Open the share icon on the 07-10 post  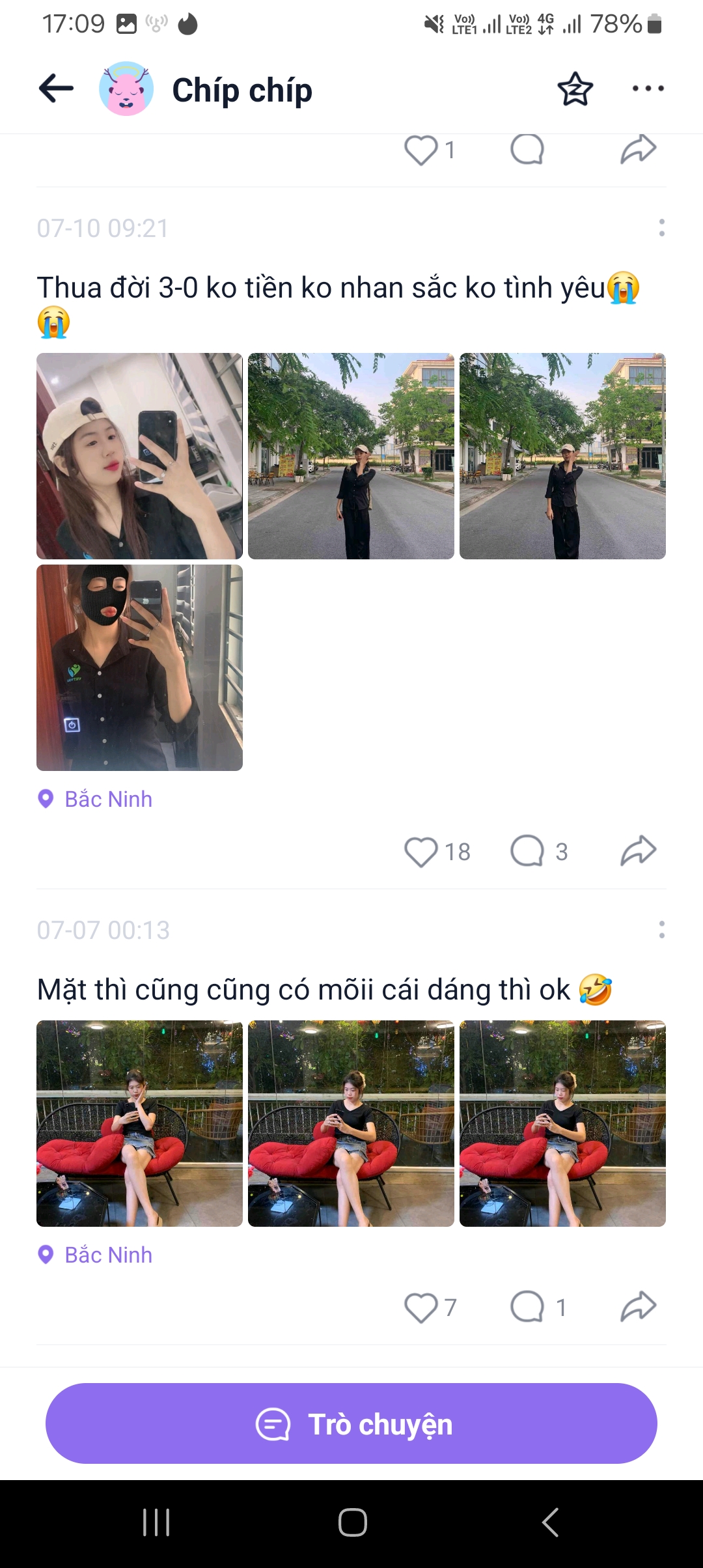[638, 850]
